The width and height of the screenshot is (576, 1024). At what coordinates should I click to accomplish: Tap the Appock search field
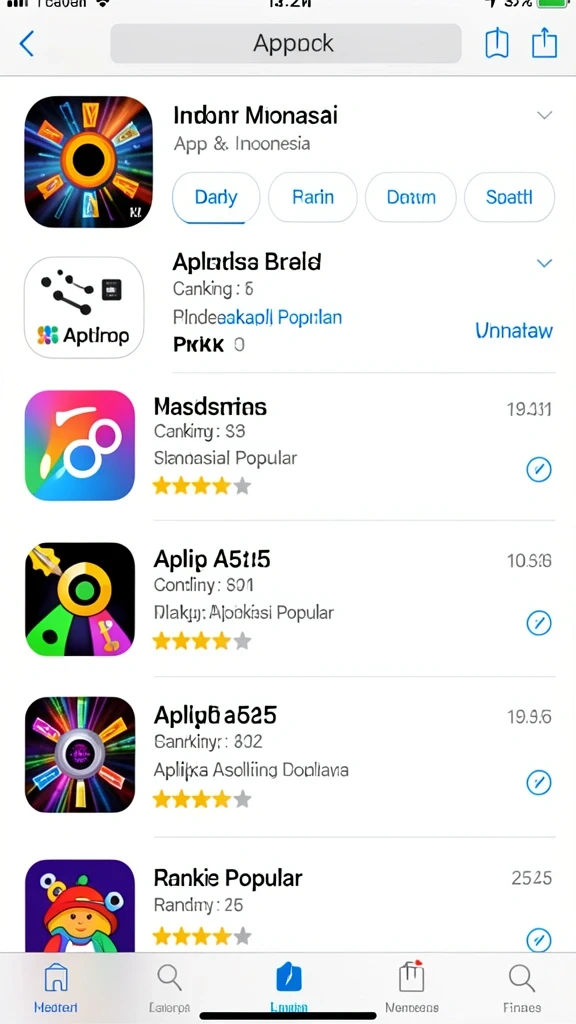[x=286, y=44]
